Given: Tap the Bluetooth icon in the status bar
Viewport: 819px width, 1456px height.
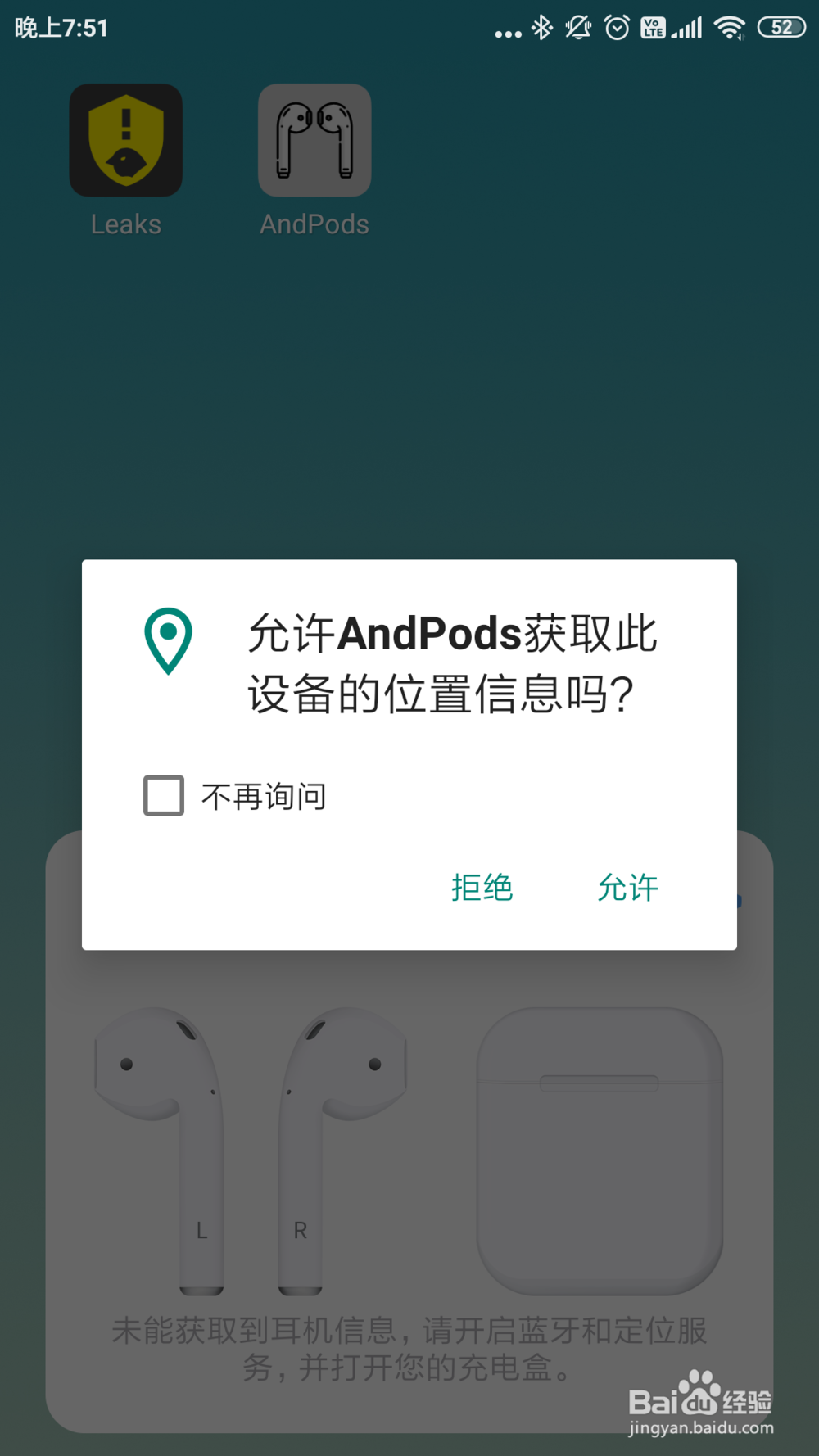Looking at the screenshot, I should point(541,27).
